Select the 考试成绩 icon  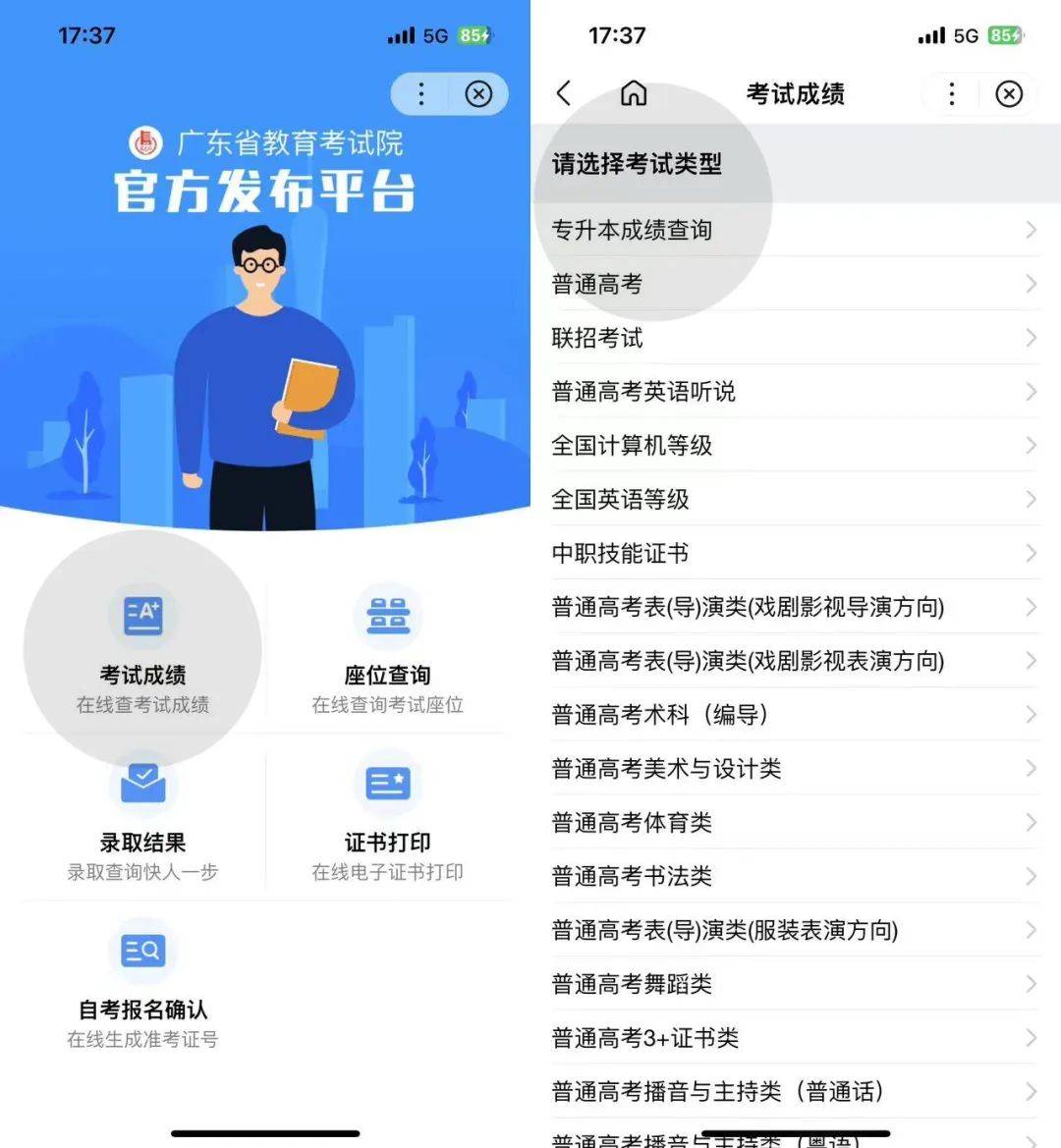click(142, 616)
